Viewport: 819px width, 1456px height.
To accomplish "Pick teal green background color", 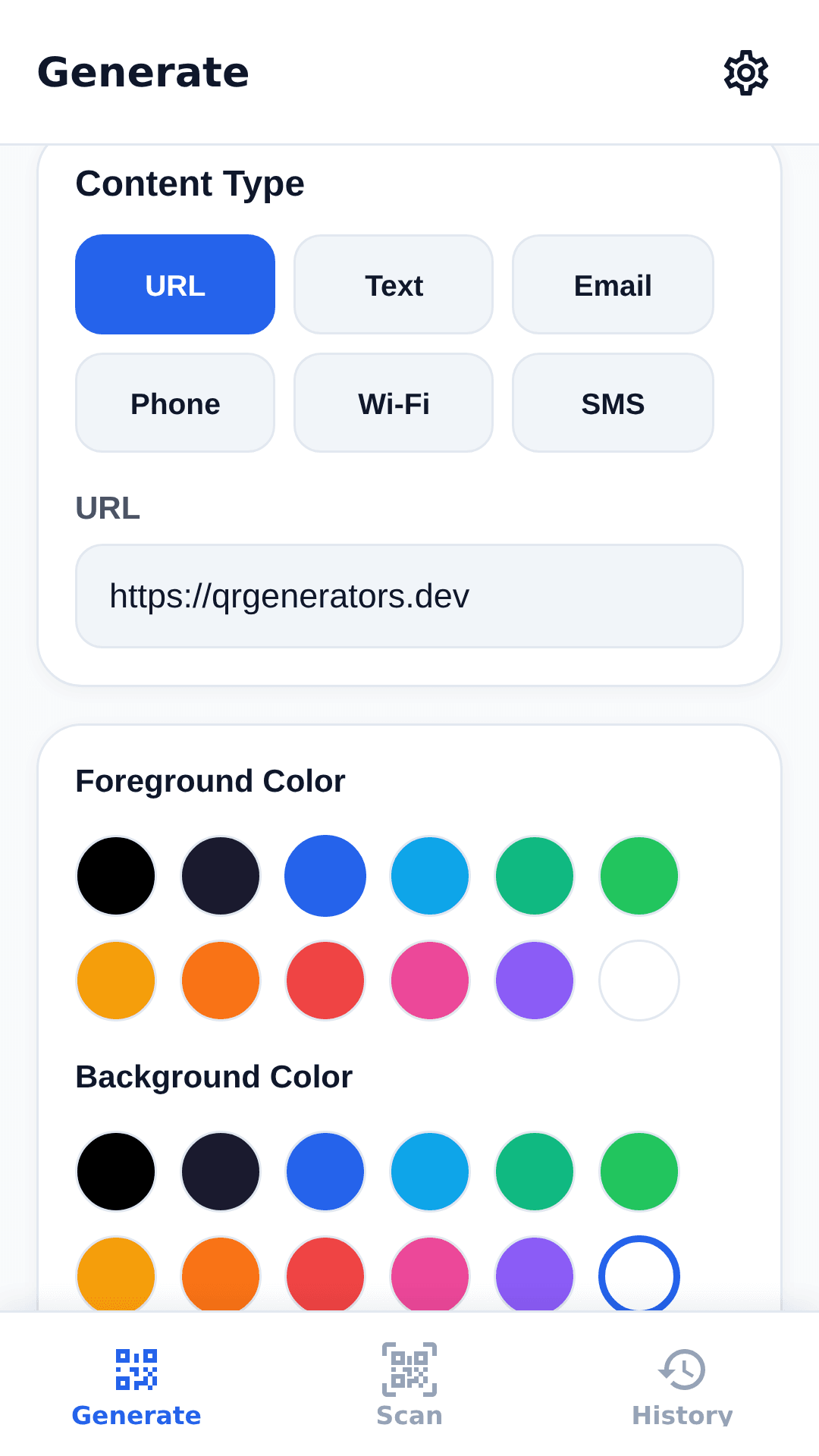I will pos(535,1172).
